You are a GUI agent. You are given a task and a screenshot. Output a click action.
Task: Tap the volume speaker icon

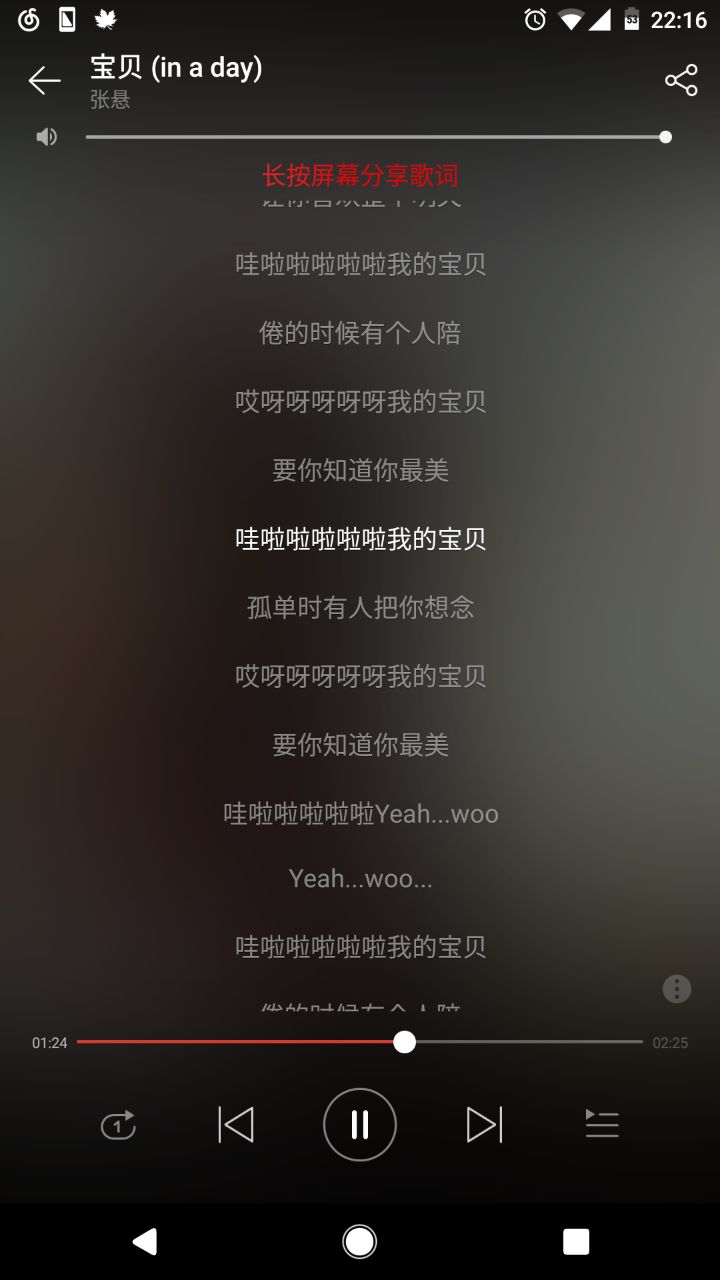tap(47, 137)
